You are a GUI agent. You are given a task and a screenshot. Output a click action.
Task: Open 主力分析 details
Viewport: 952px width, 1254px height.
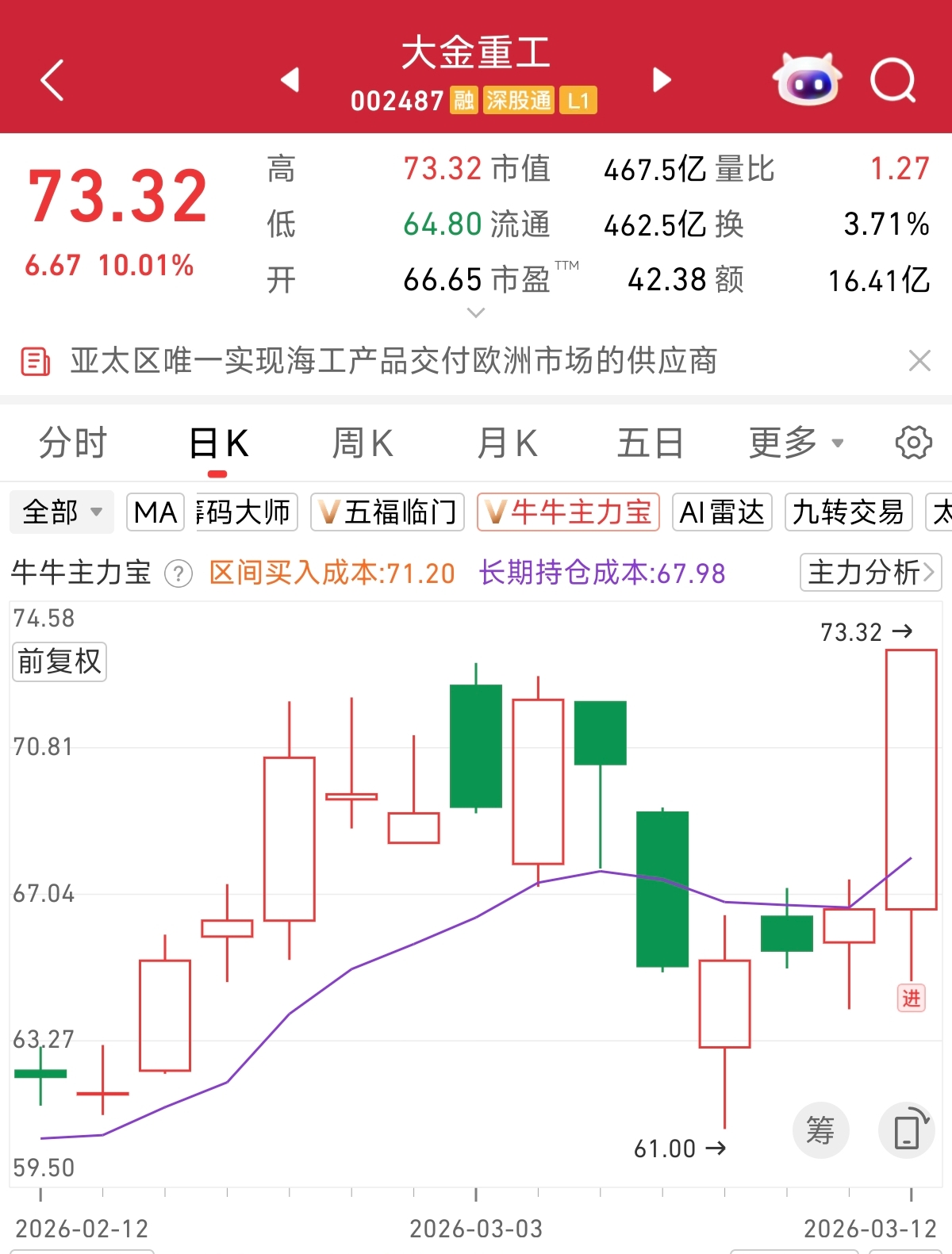point(870,573)
